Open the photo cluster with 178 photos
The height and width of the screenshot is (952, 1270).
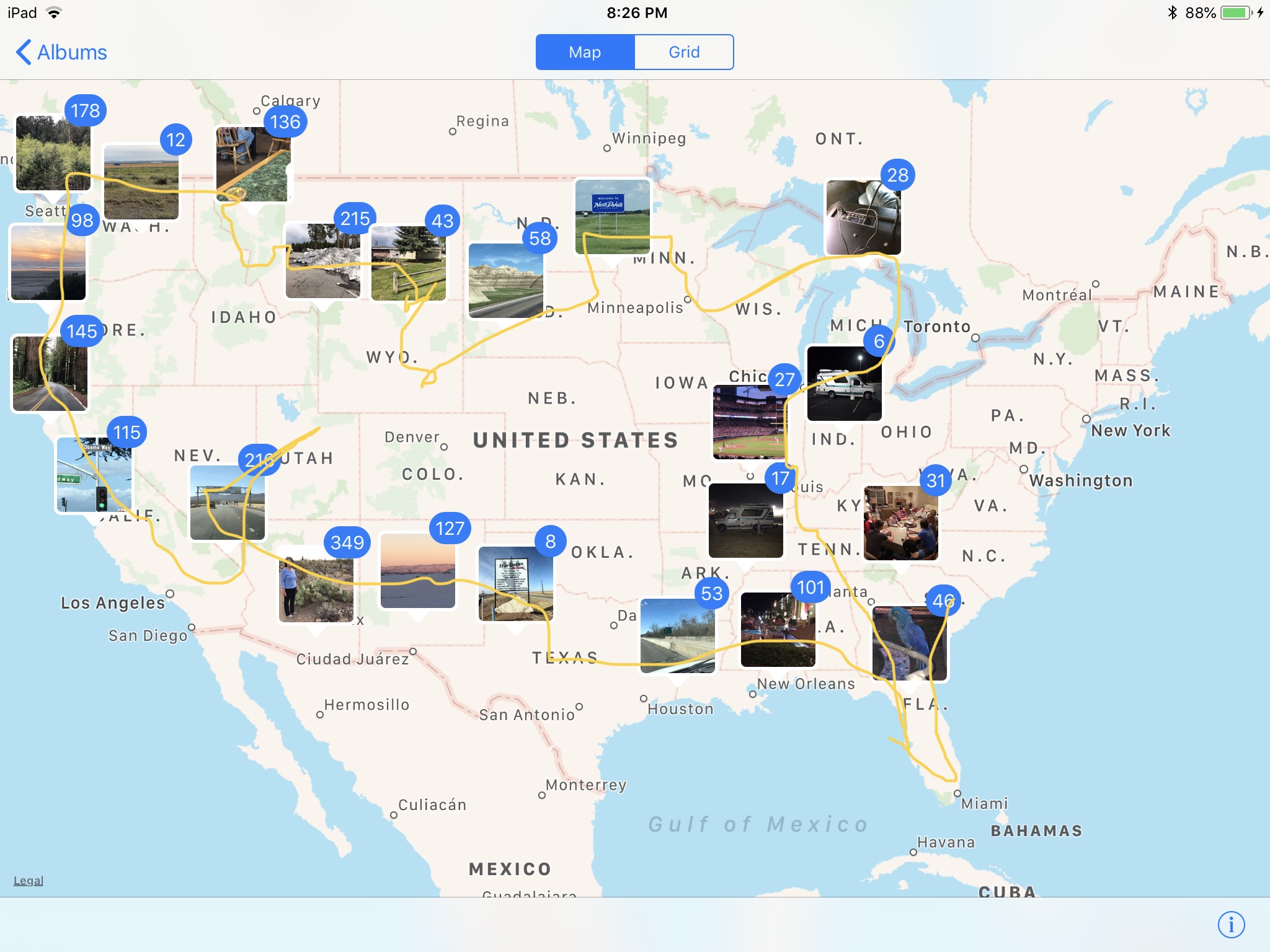pos(53,153)
